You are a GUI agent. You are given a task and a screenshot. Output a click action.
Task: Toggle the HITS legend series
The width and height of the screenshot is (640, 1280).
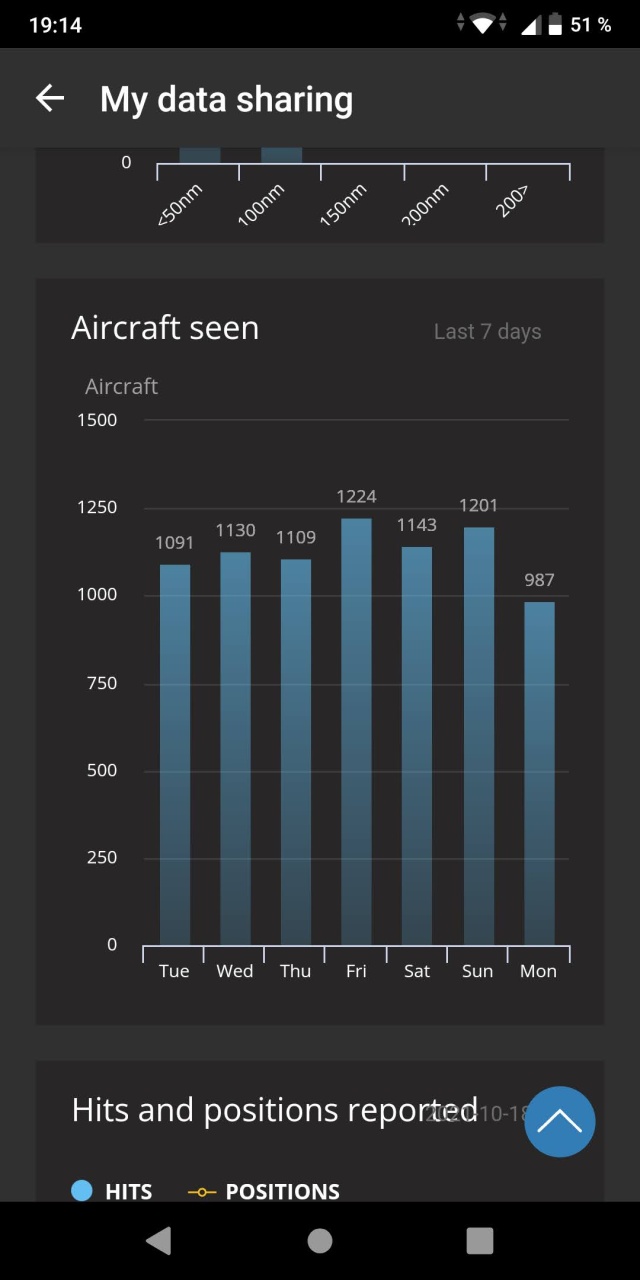(113, 1191)
